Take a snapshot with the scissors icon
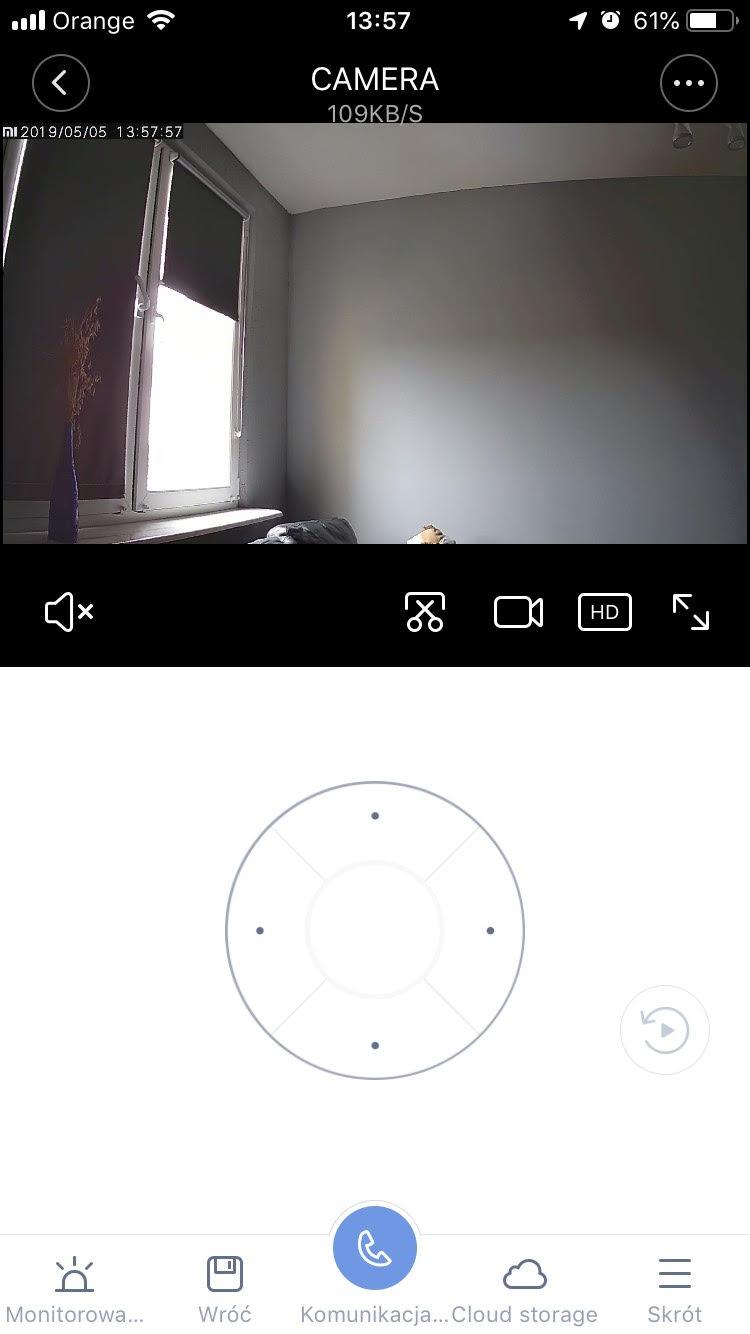The width and height of the screenshot is (750, 1334). (x=425, y=612)
